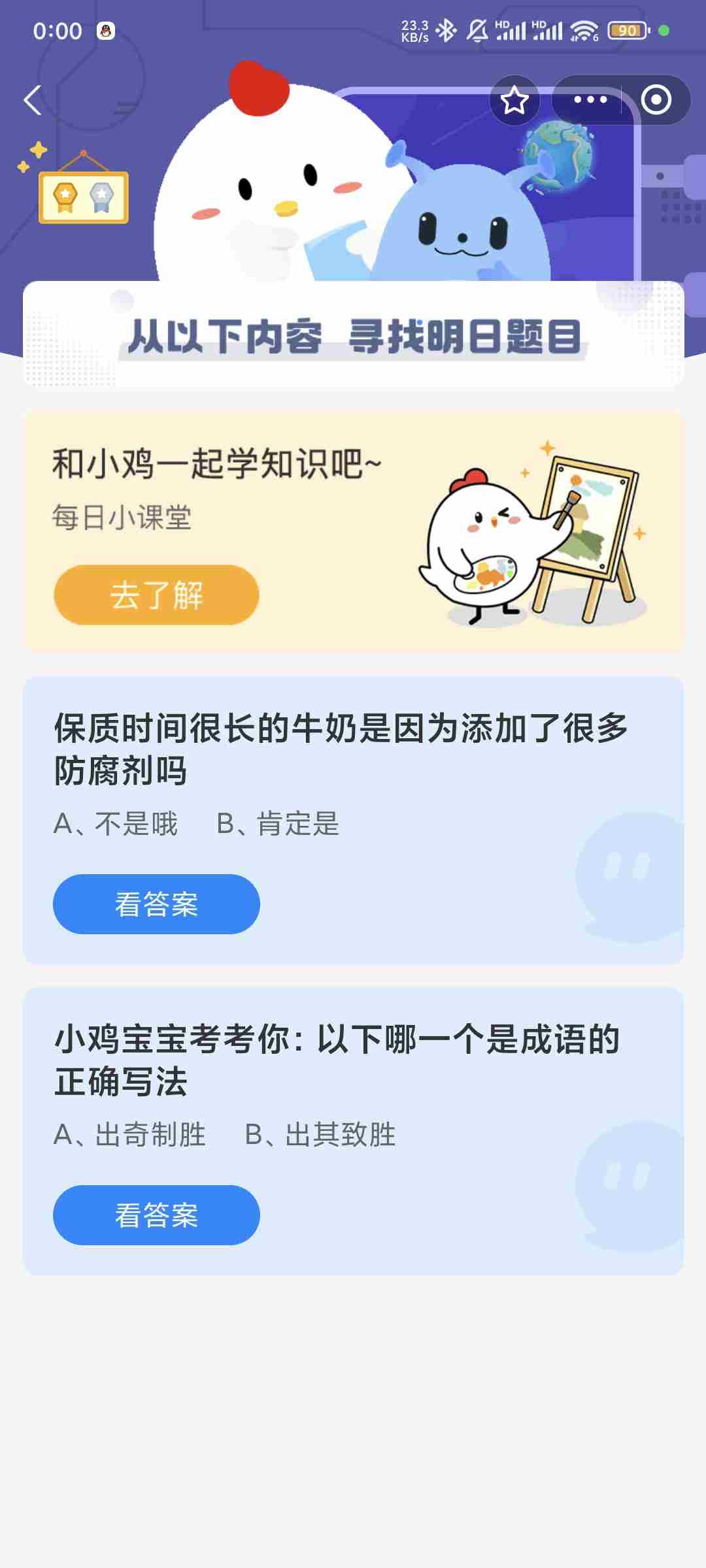706x1568 pixels.
Task: Tap the Wi-Fi indicator in the status bar
Action: point(580,29)
